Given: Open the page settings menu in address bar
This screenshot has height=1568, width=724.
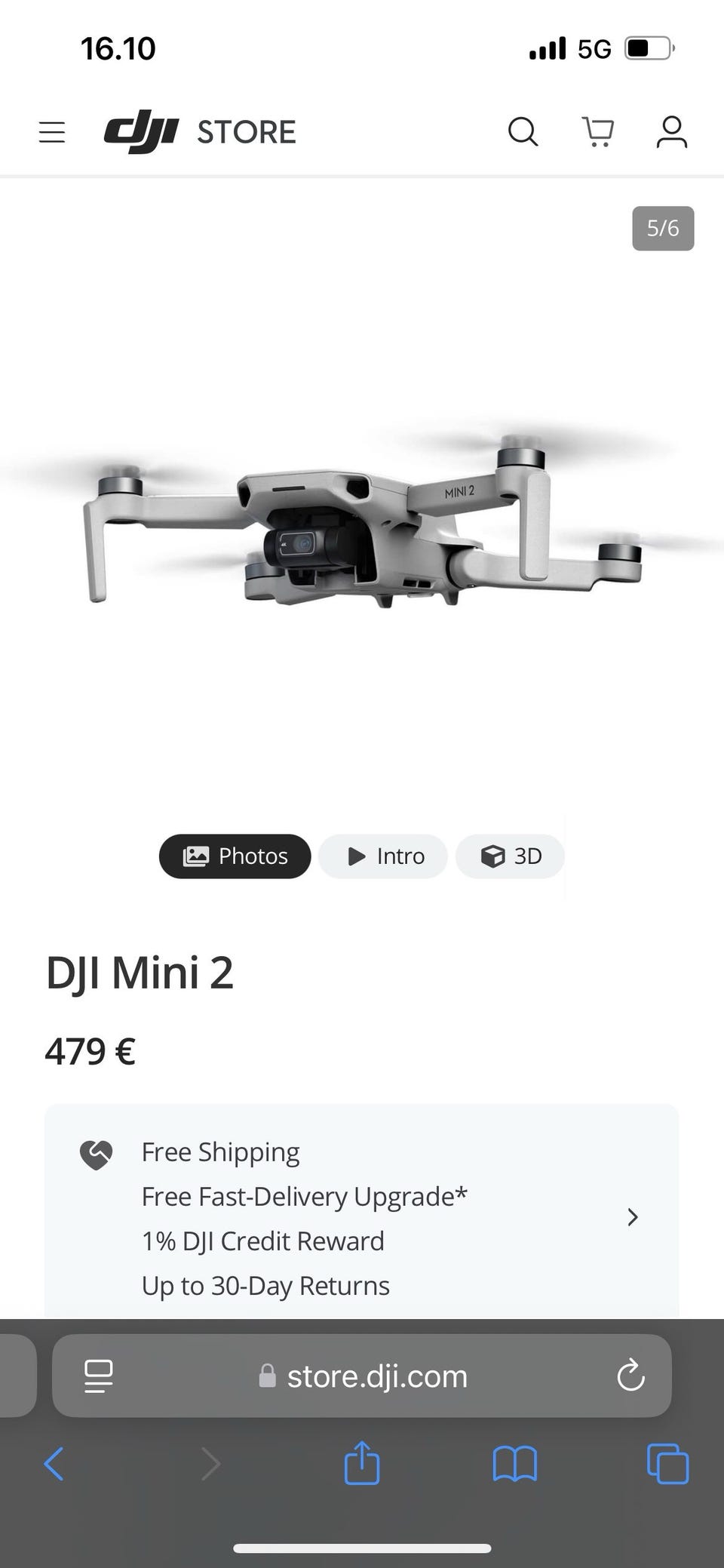Looking at the screenshot, I should [98, 1376].
